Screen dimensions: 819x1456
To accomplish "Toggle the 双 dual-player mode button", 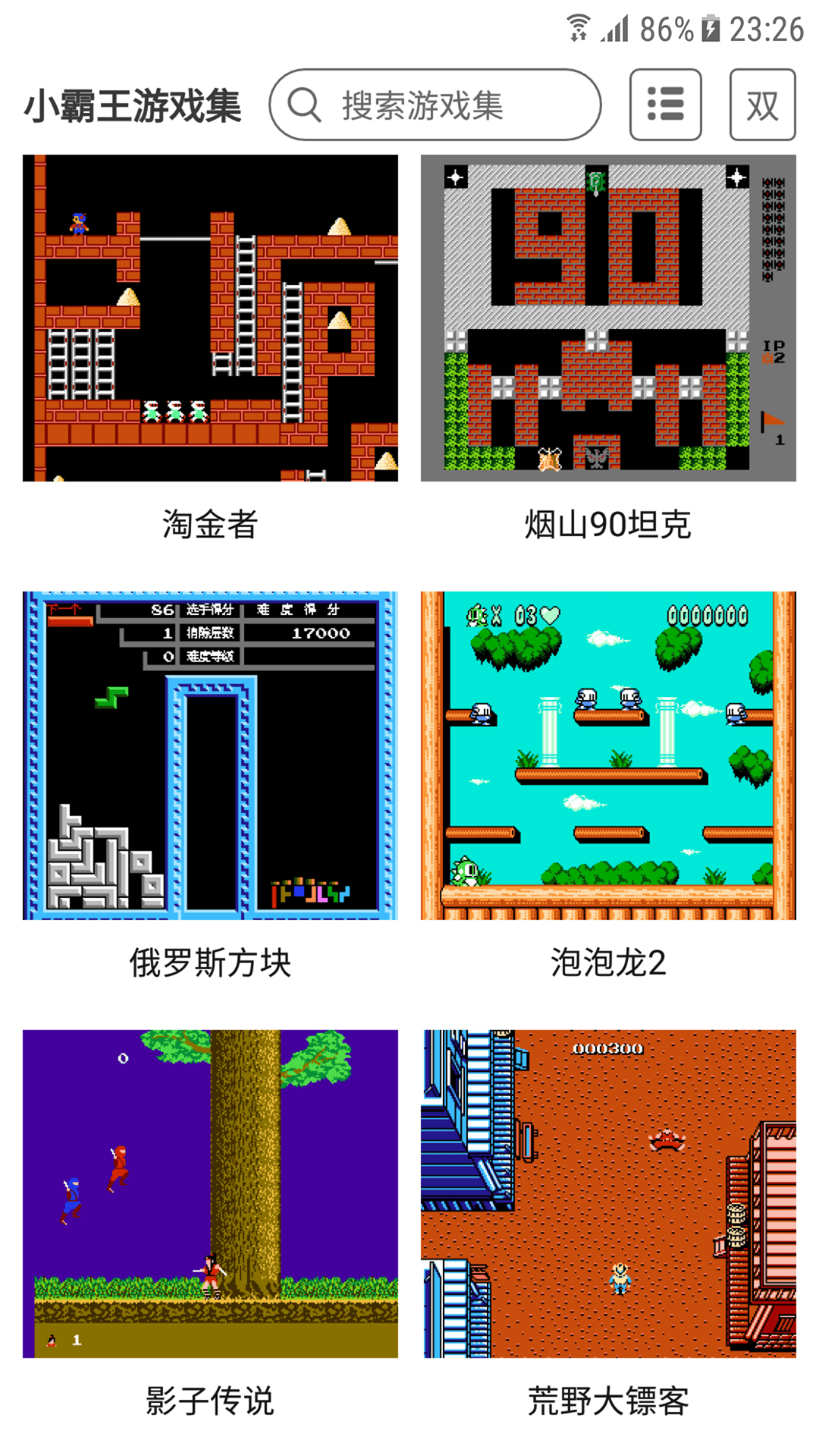I will coord(762,104).
